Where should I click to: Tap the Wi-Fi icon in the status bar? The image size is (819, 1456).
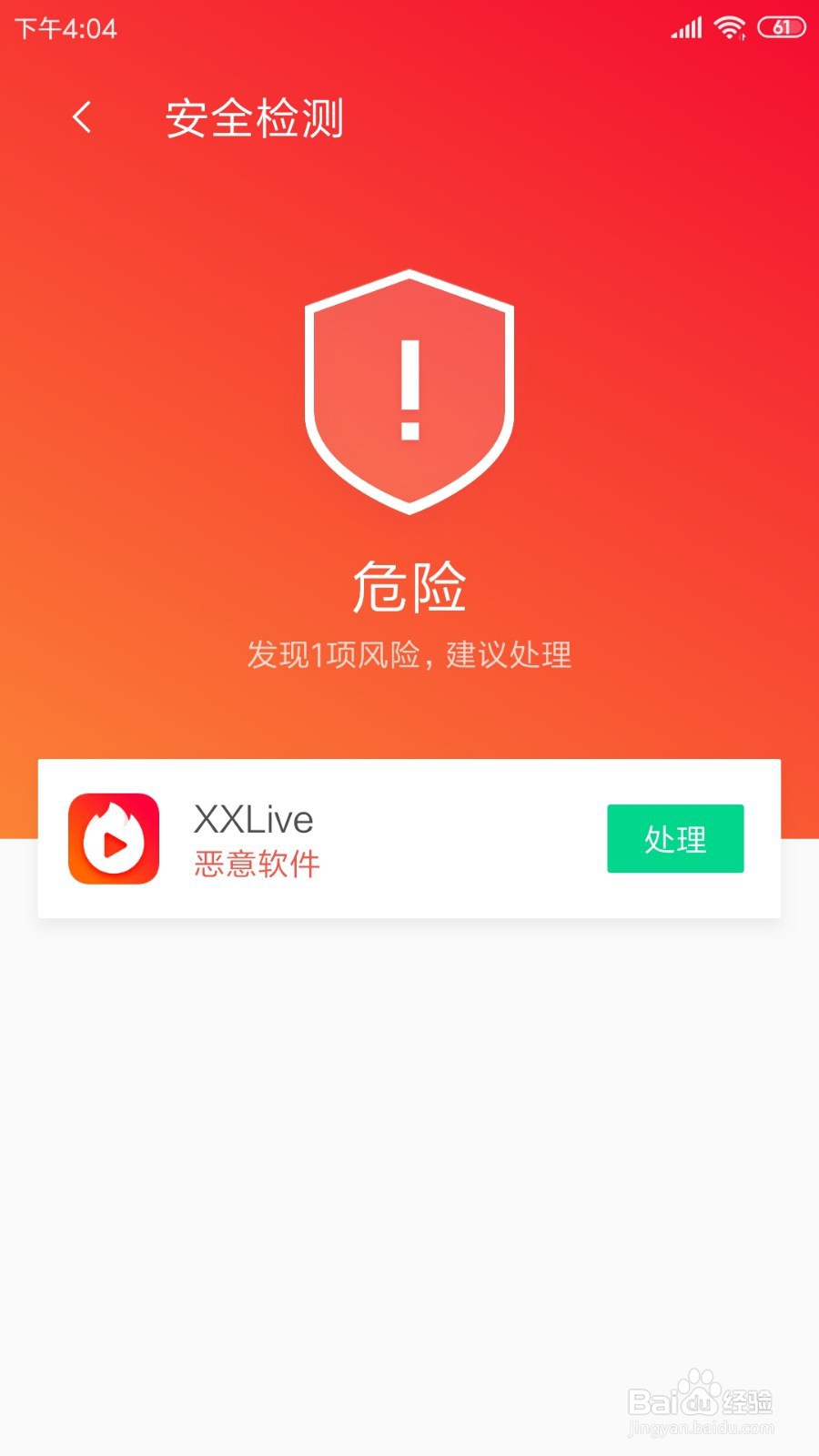tap(728, 27)
